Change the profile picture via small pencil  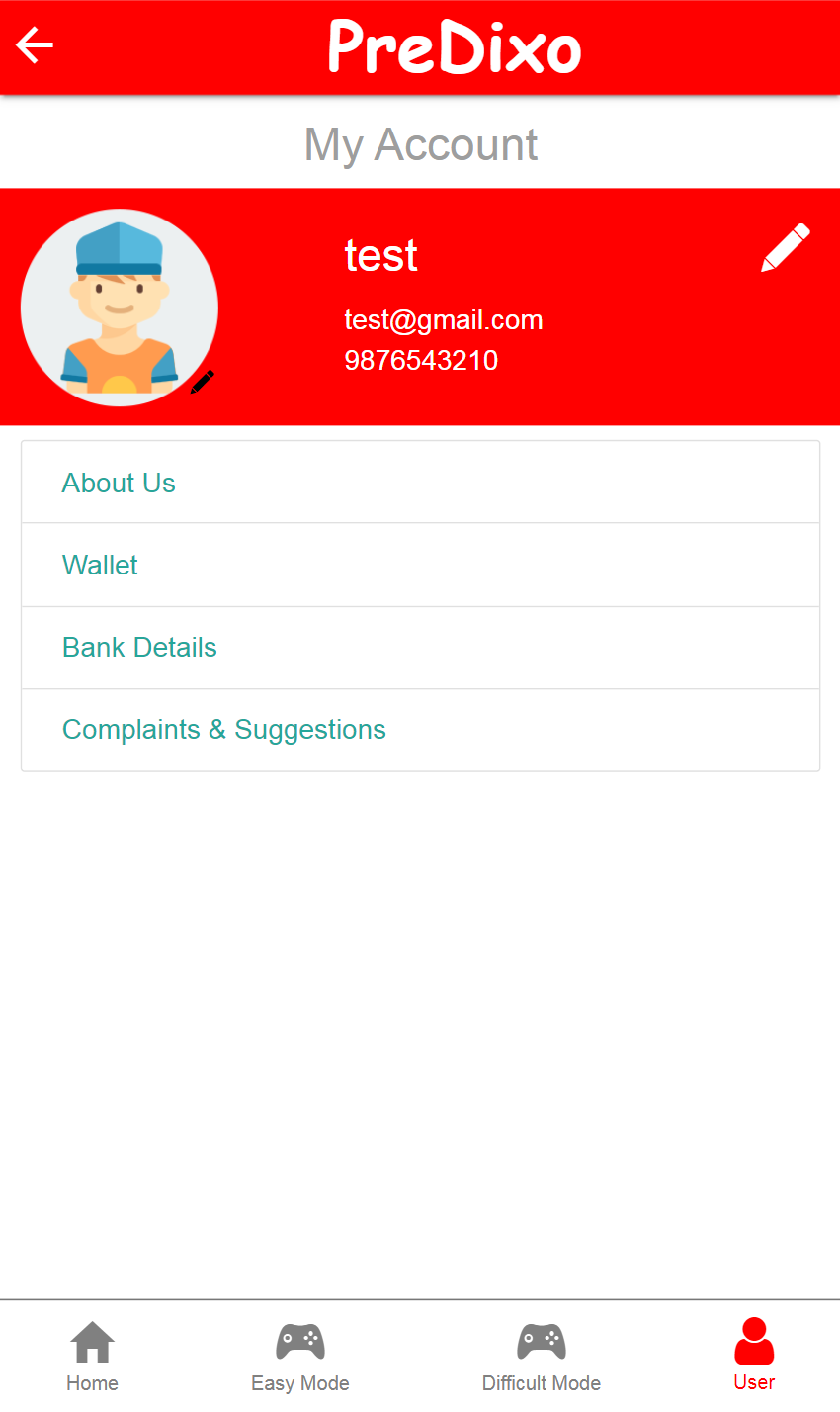tap(203, 382)
